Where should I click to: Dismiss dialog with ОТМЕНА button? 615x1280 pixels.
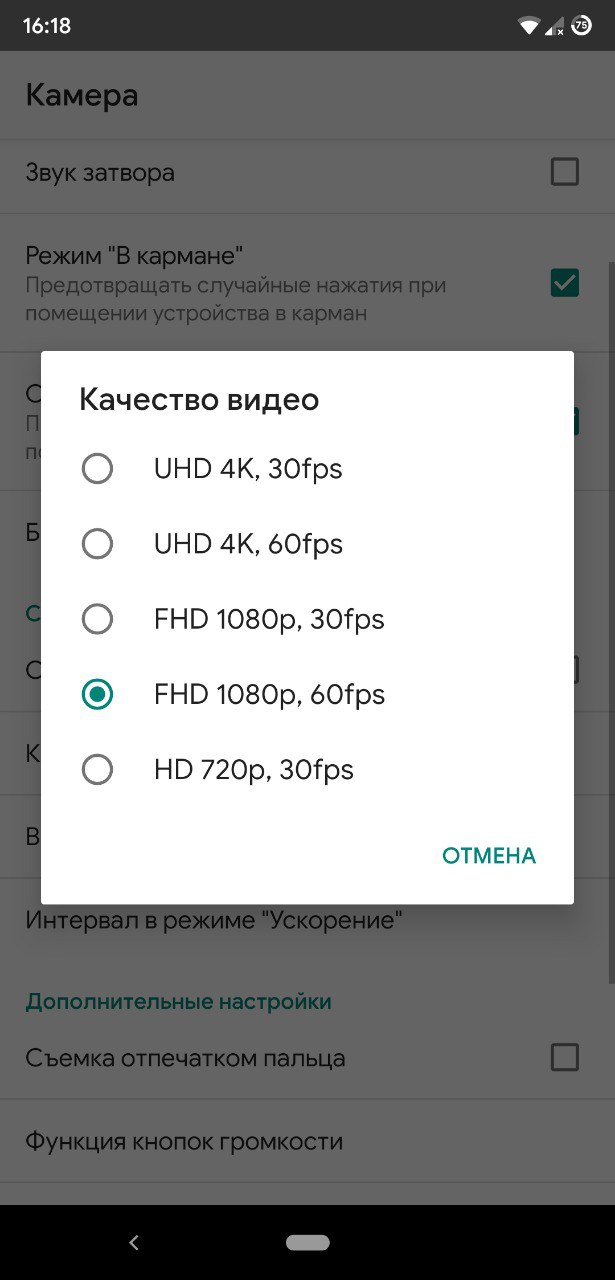coord(489,856)
